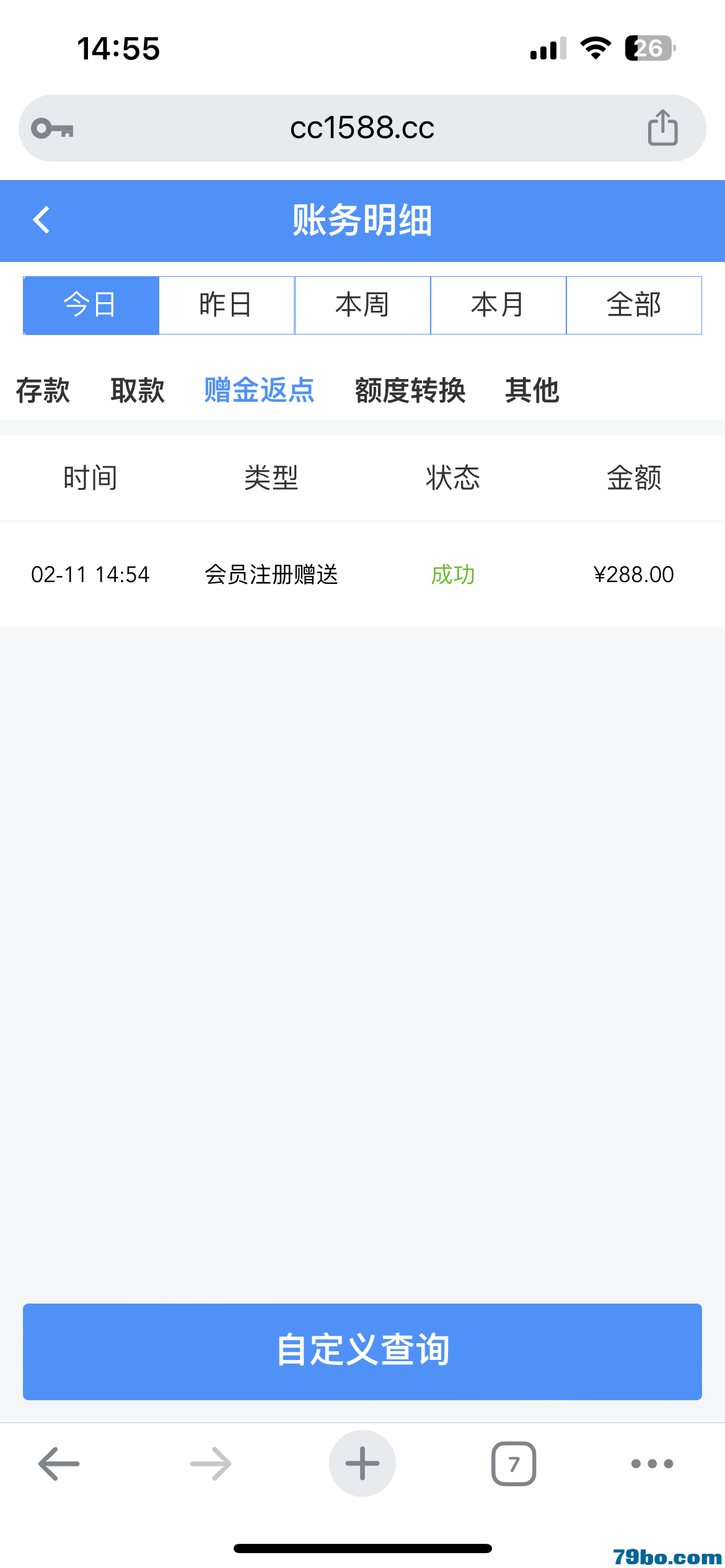This screenshot has height=1568, width=725.
Task: Open a new browser tab
Action: 362,1463
